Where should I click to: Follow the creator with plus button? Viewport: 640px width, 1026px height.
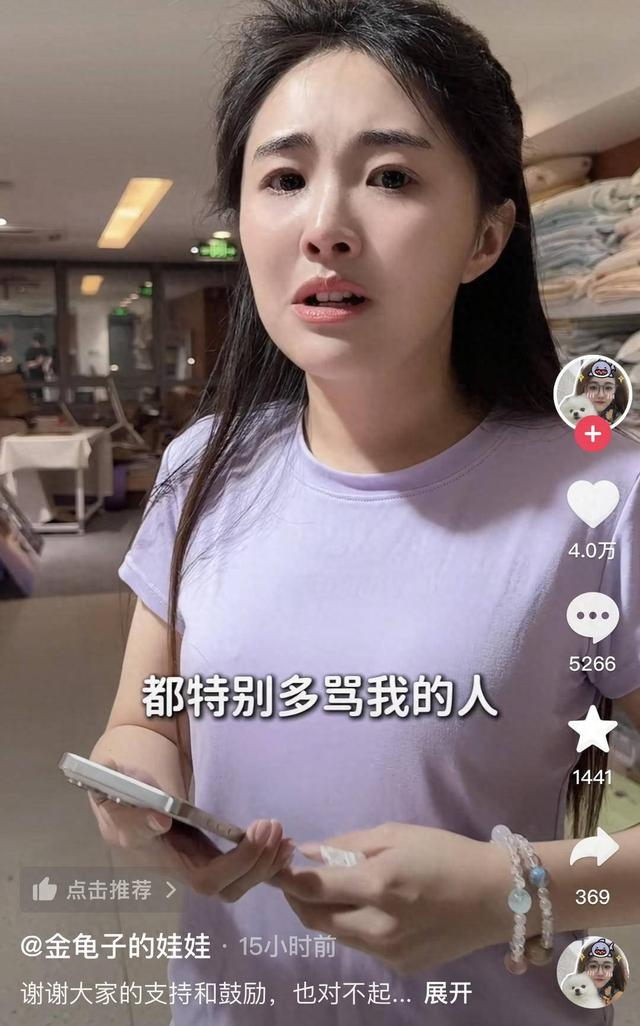coord(592,434)
